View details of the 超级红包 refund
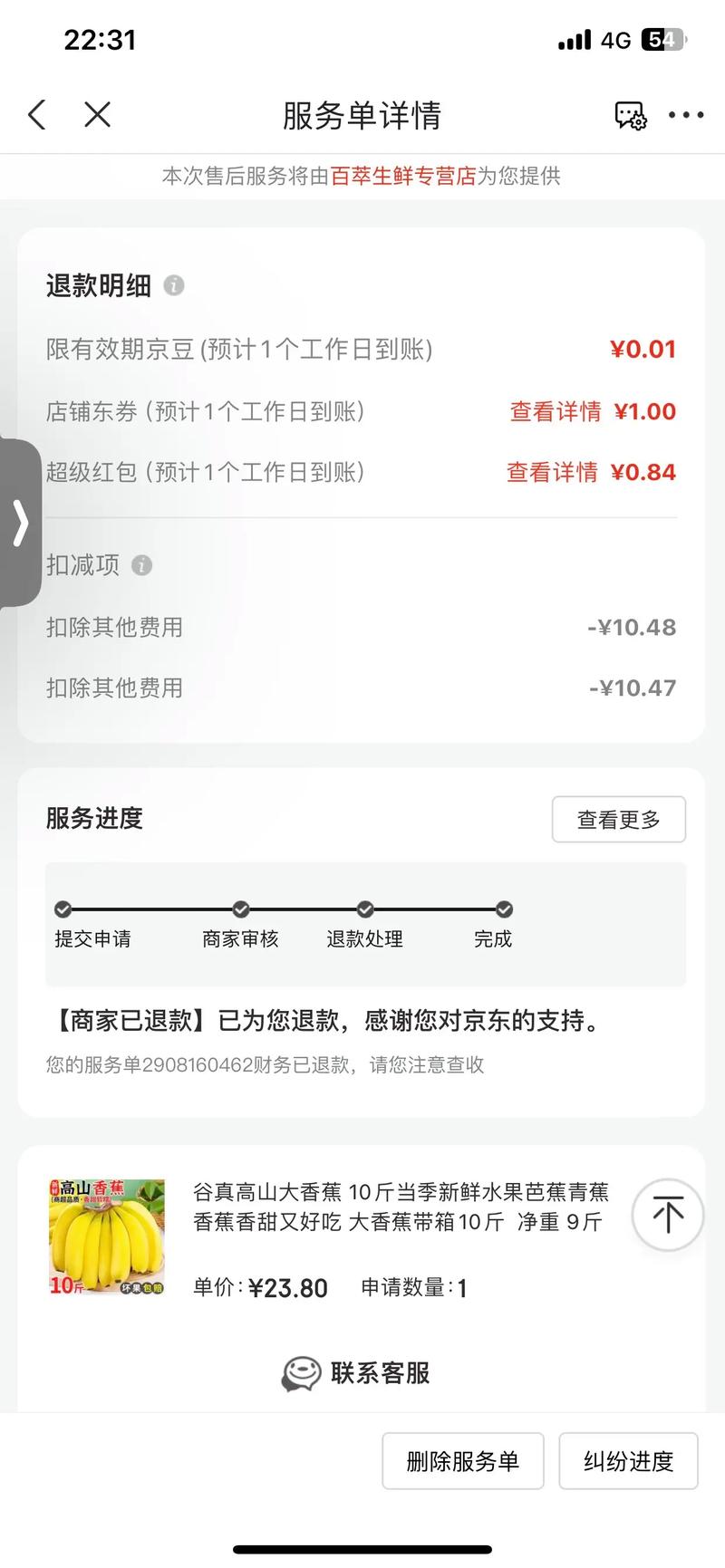The width and height of the screenshot is (725, 1568). 551,472
